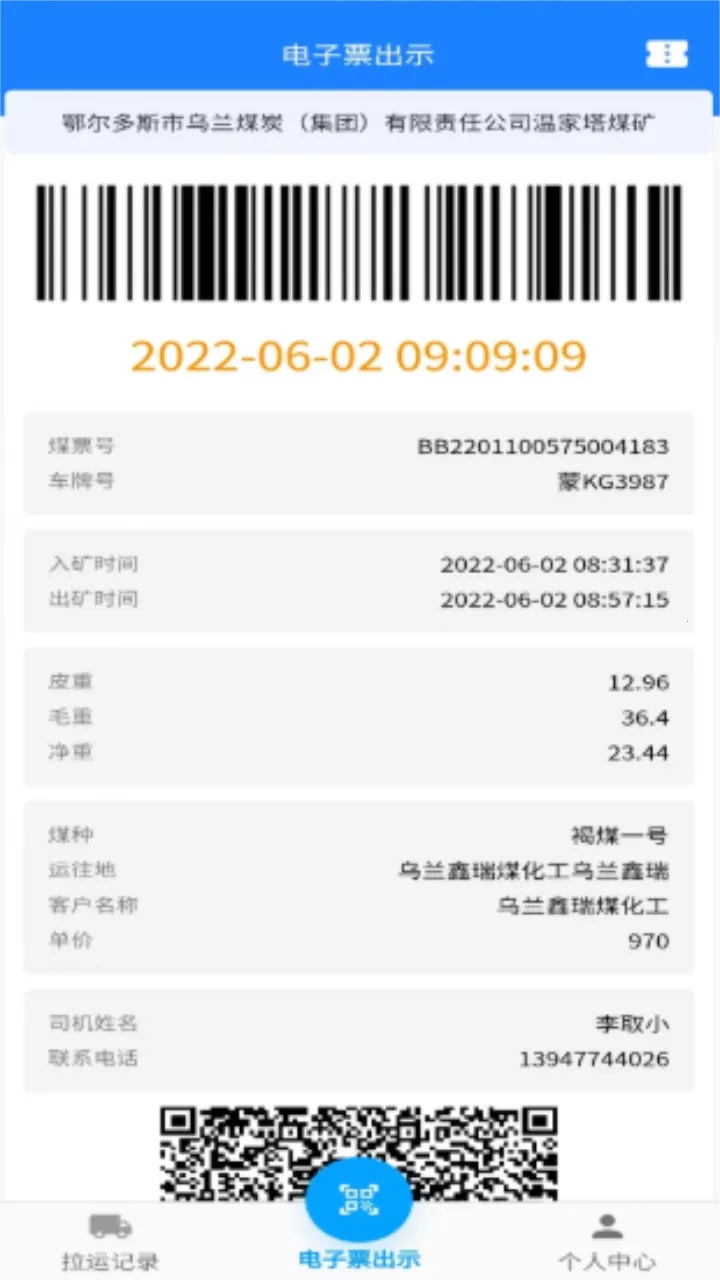Switch to the 拉运记录 tab
This screenshot has height=1280, width=720.
(x=110, y=1240)
